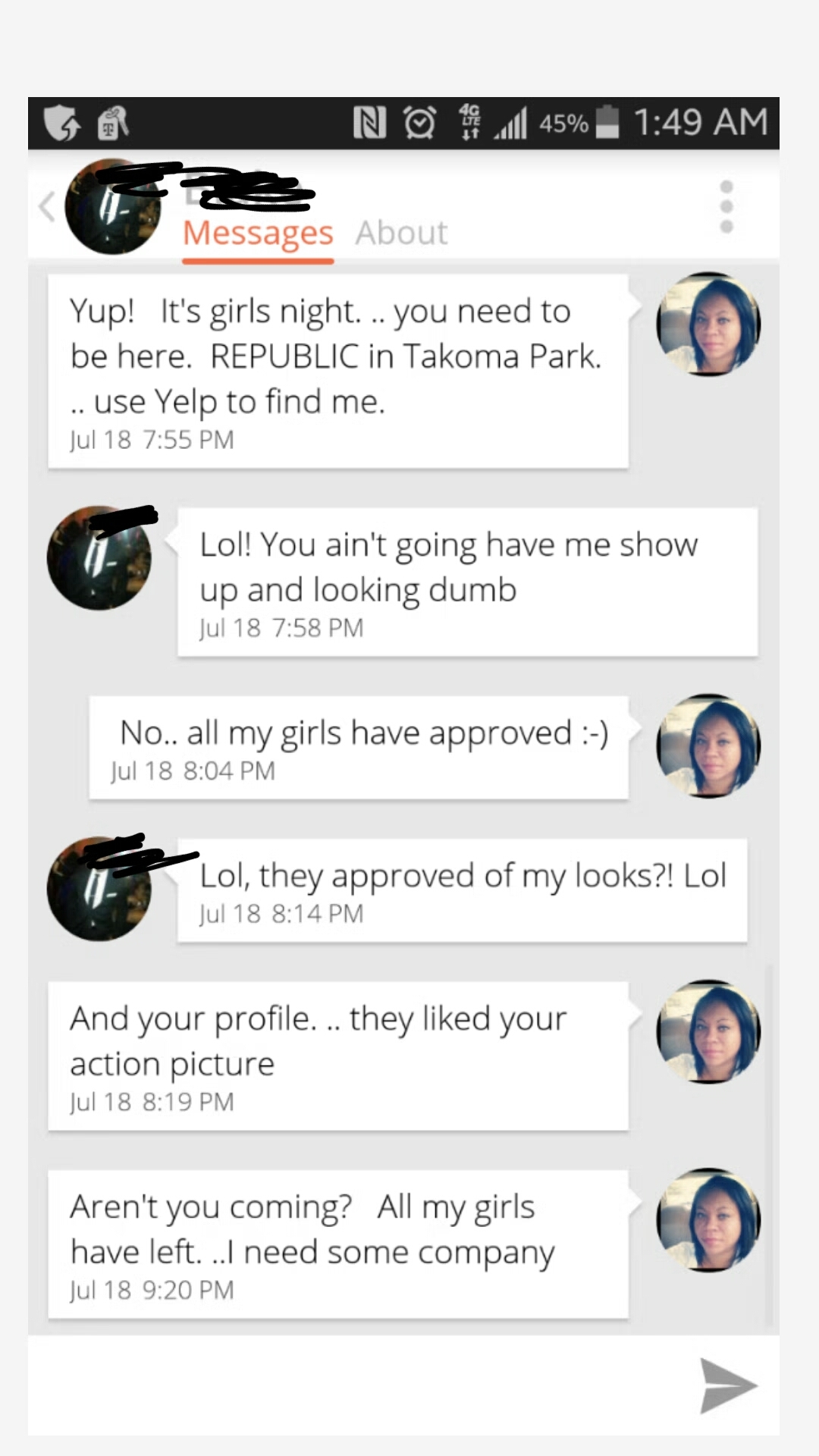819x1456 pixels.
Task: Open sender avatar beside "Yup! It's girls night"
Action: tap(708, 325)
